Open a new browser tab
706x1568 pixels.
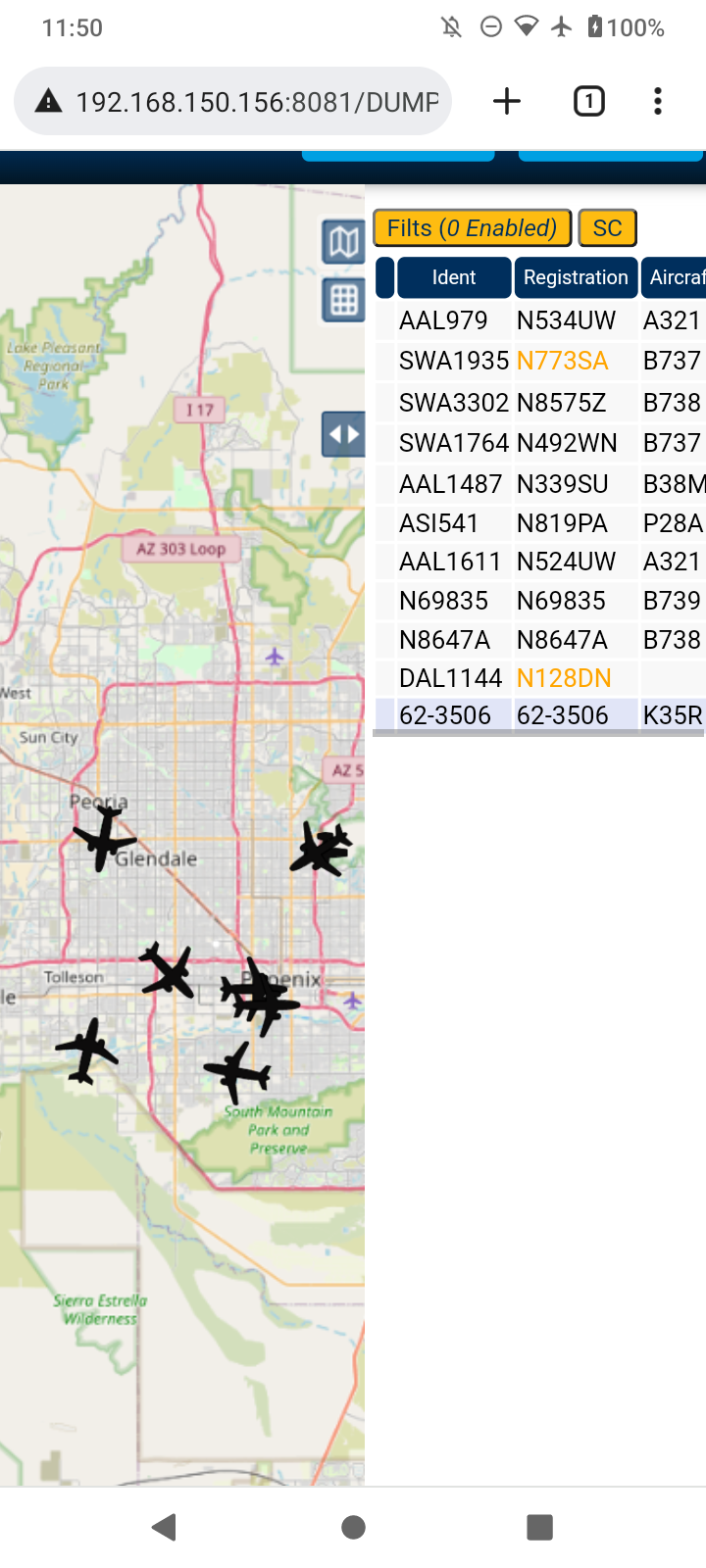pyautogui.click(x=507, y=101)
